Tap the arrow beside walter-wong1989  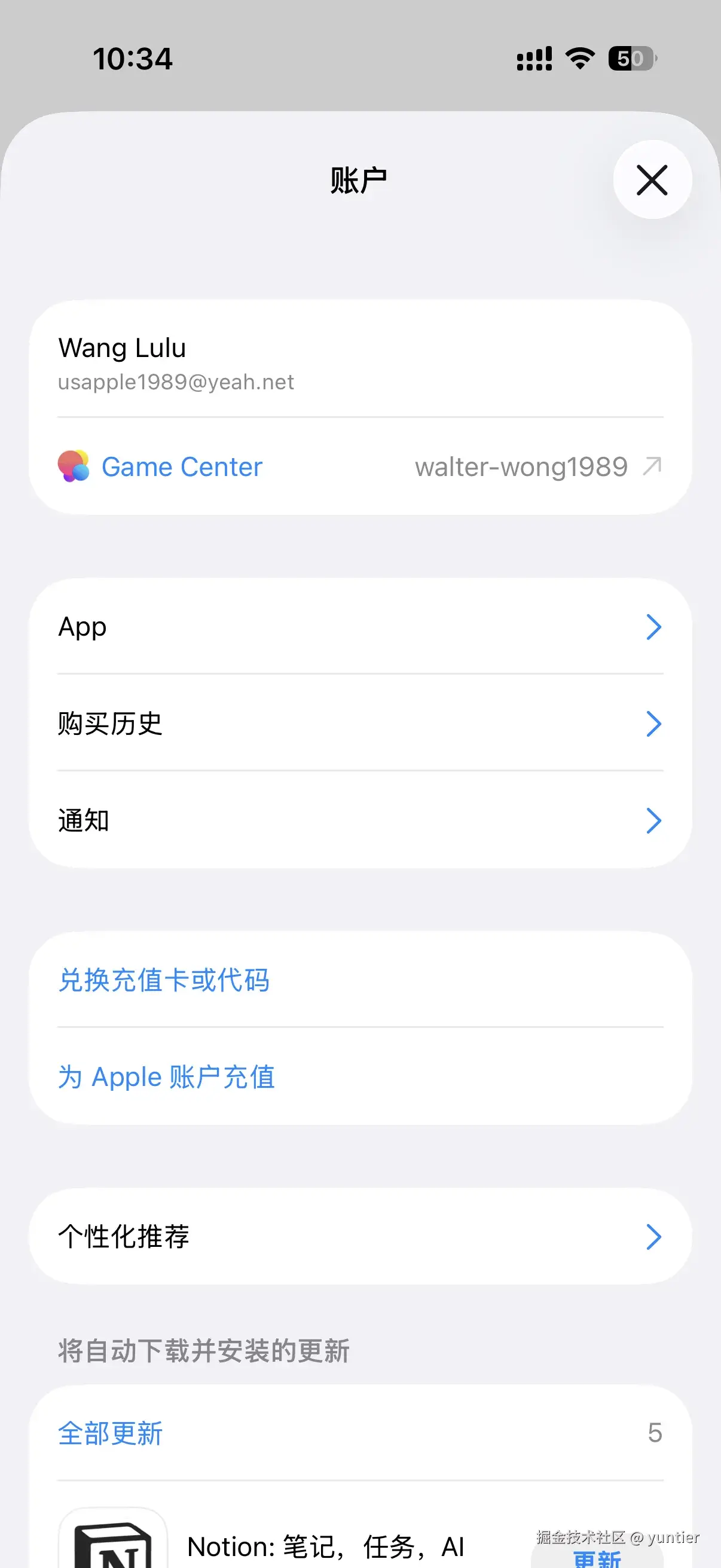point(653,466)
